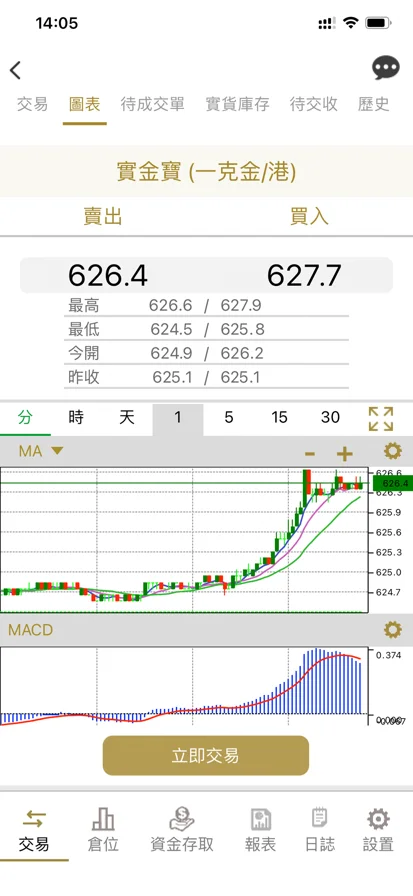Open MA chart settings gear
Image resolution: width=413 pixels, height=896 pixels.
coord(392,451)
